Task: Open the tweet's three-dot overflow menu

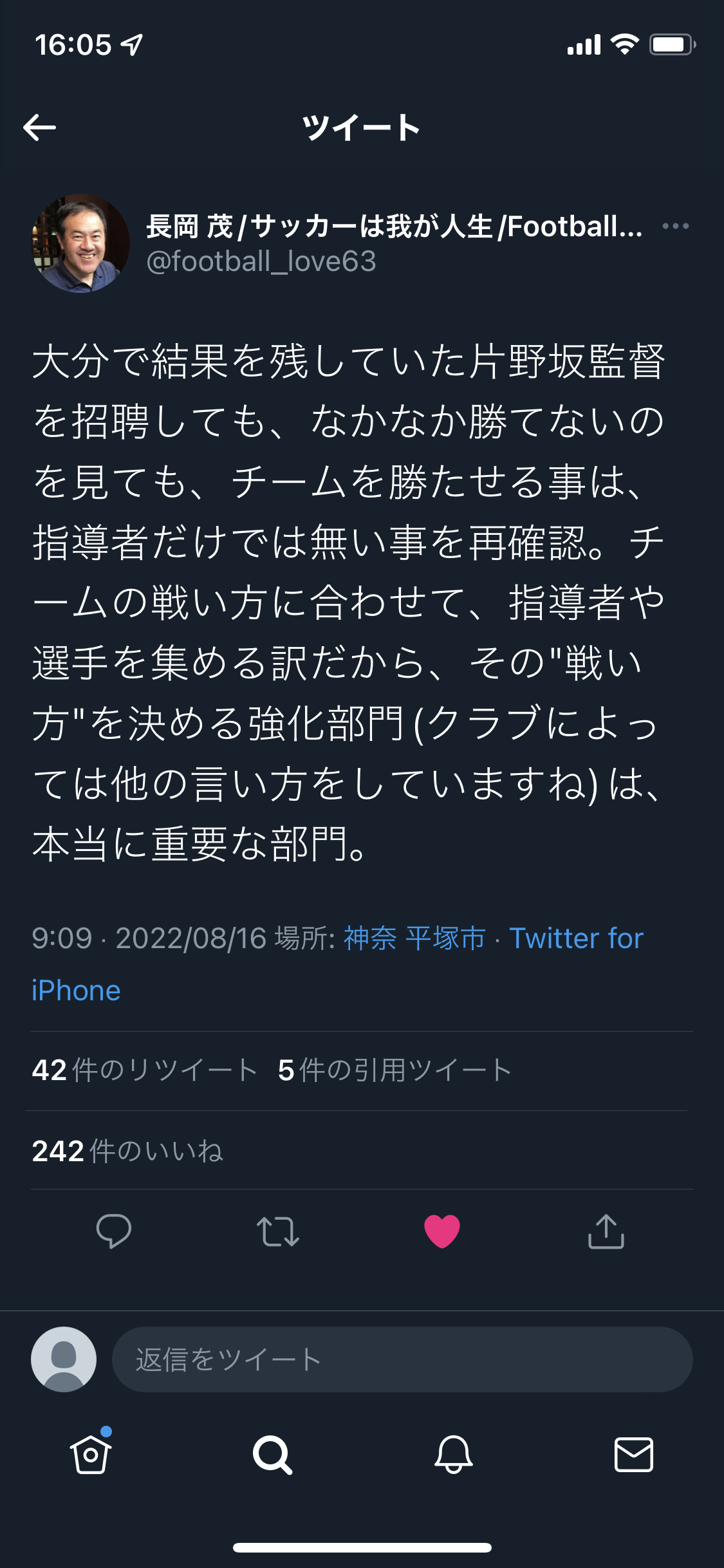Action: pyautogui.click(x=675, y=226)
